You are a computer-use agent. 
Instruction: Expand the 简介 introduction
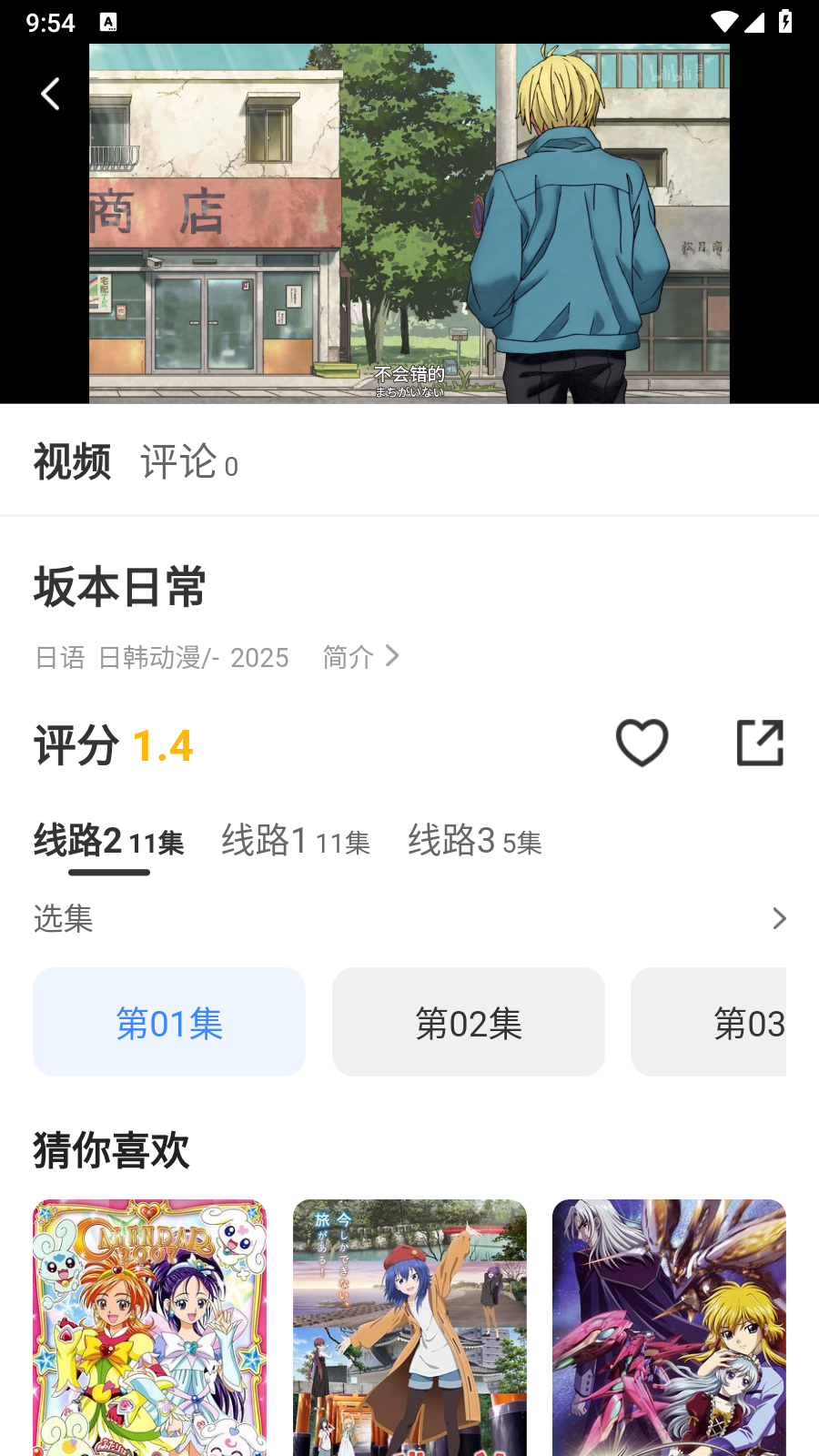(360, 656)
